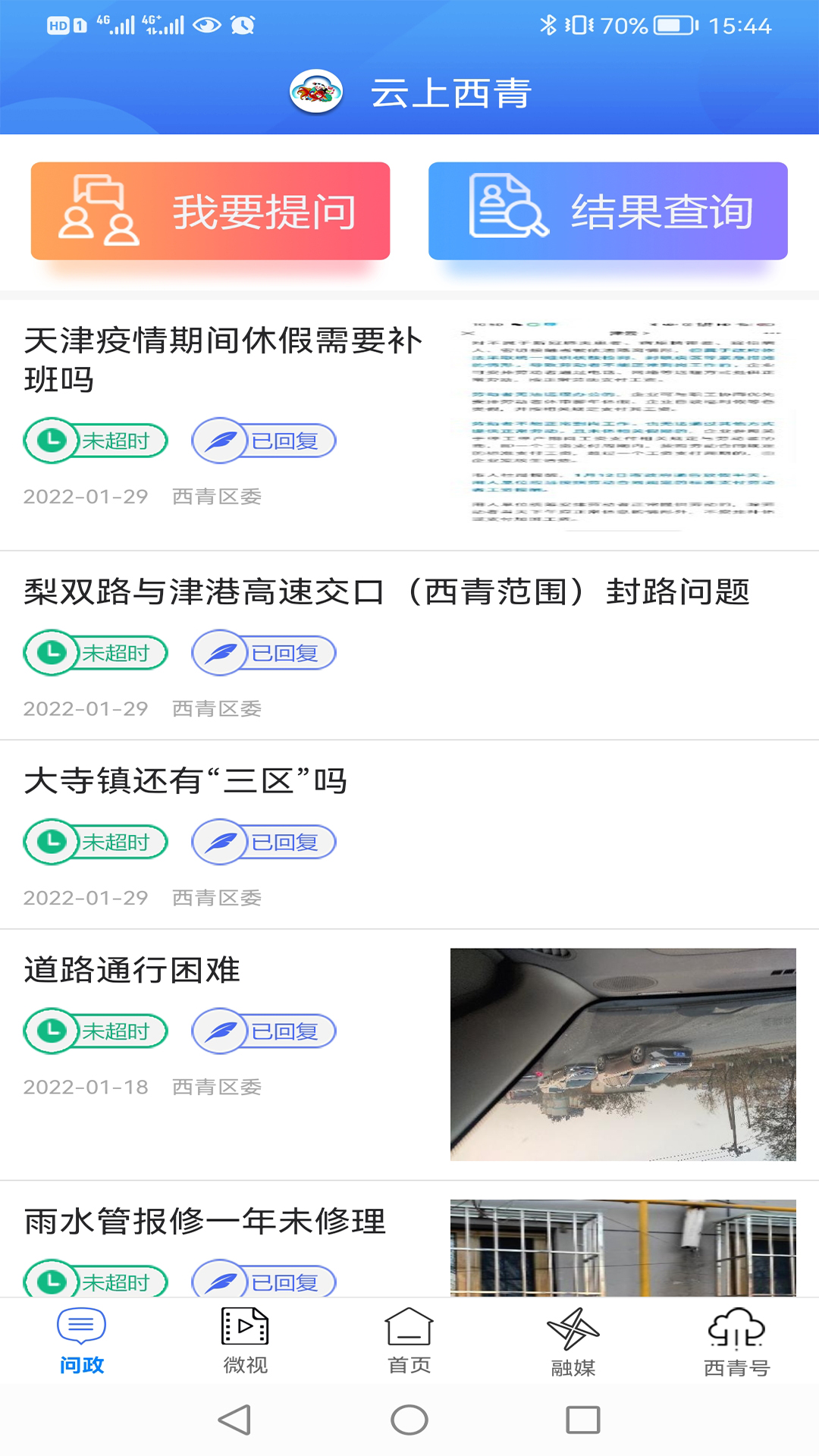Open 结果查询 to check results
819x1456 pixels.
tap(607, 211)
